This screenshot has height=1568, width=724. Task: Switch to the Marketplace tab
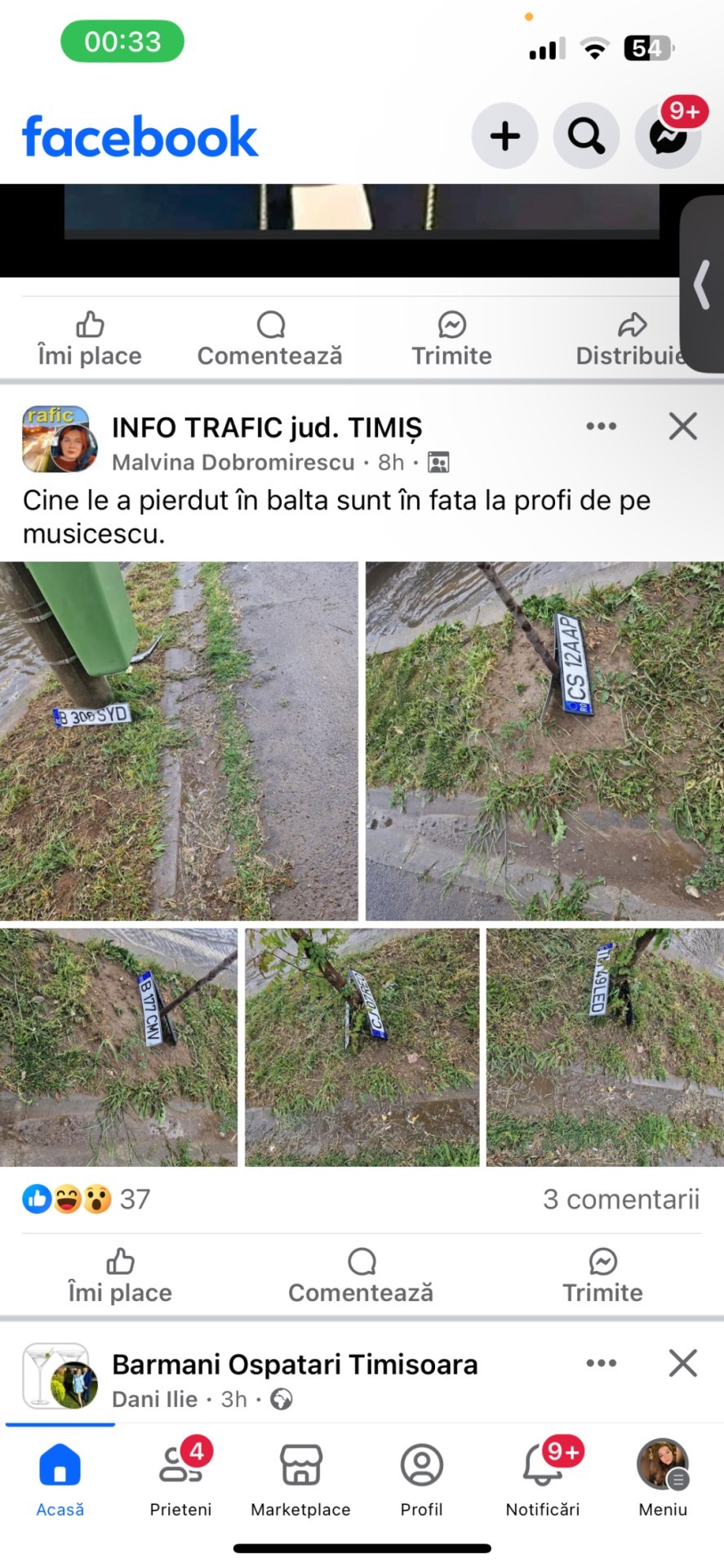pos(300,1478)
